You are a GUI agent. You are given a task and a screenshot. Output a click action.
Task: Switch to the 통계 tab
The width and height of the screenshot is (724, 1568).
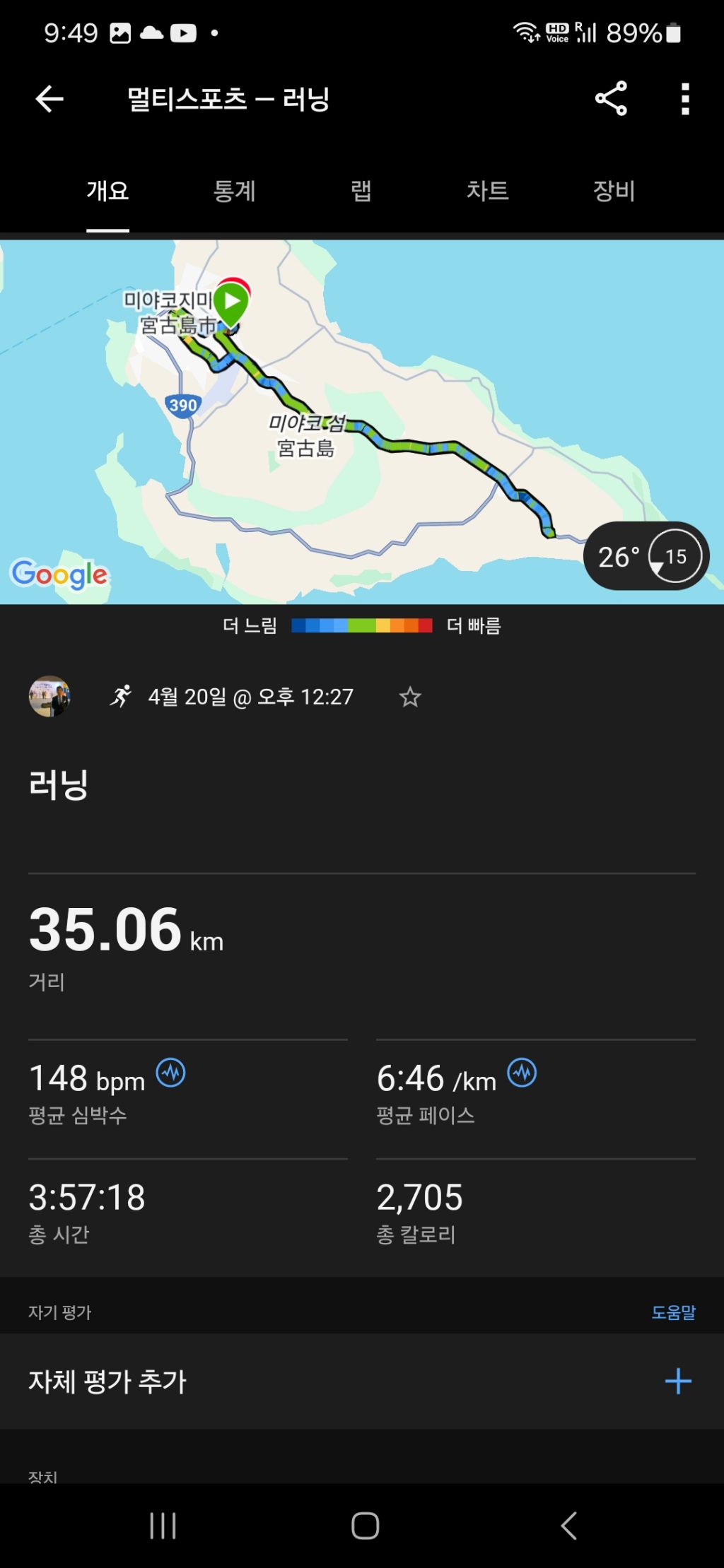(234, 191)
